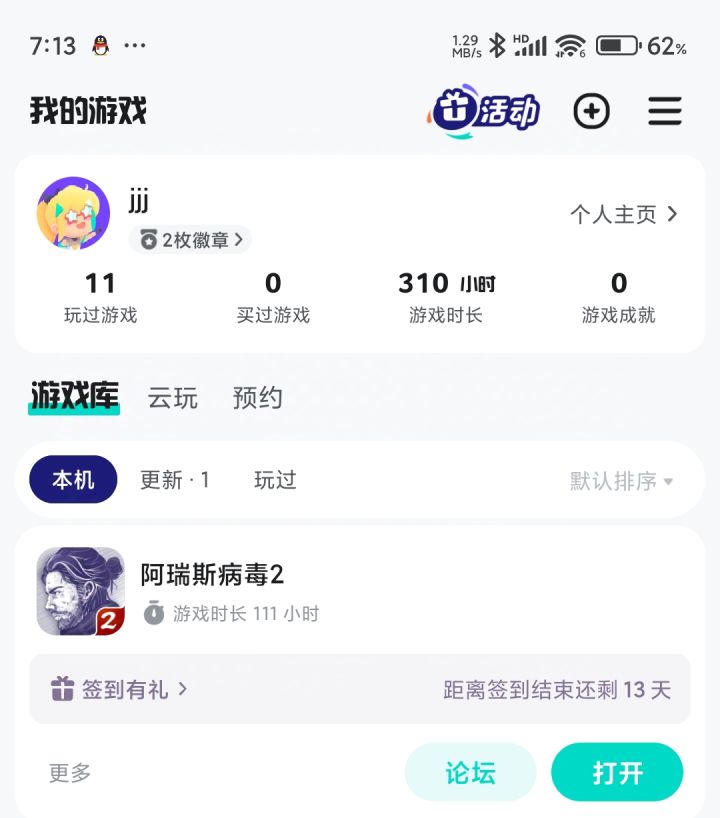
Task: Select the 更新·1 filter
Action: pyautogui.click(x=174, y=480)
